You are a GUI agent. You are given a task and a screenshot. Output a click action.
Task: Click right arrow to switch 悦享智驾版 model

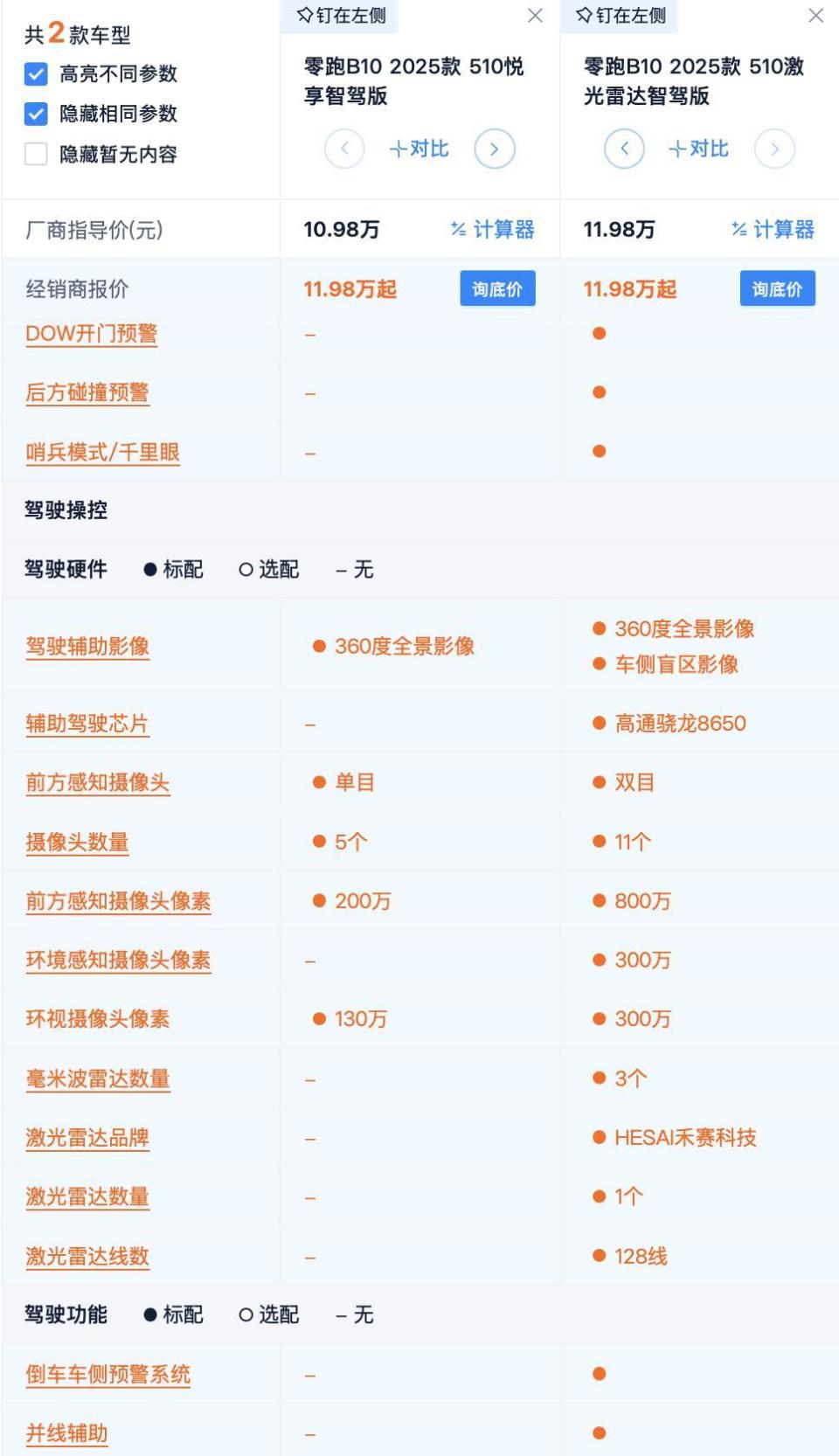[495, 149]
